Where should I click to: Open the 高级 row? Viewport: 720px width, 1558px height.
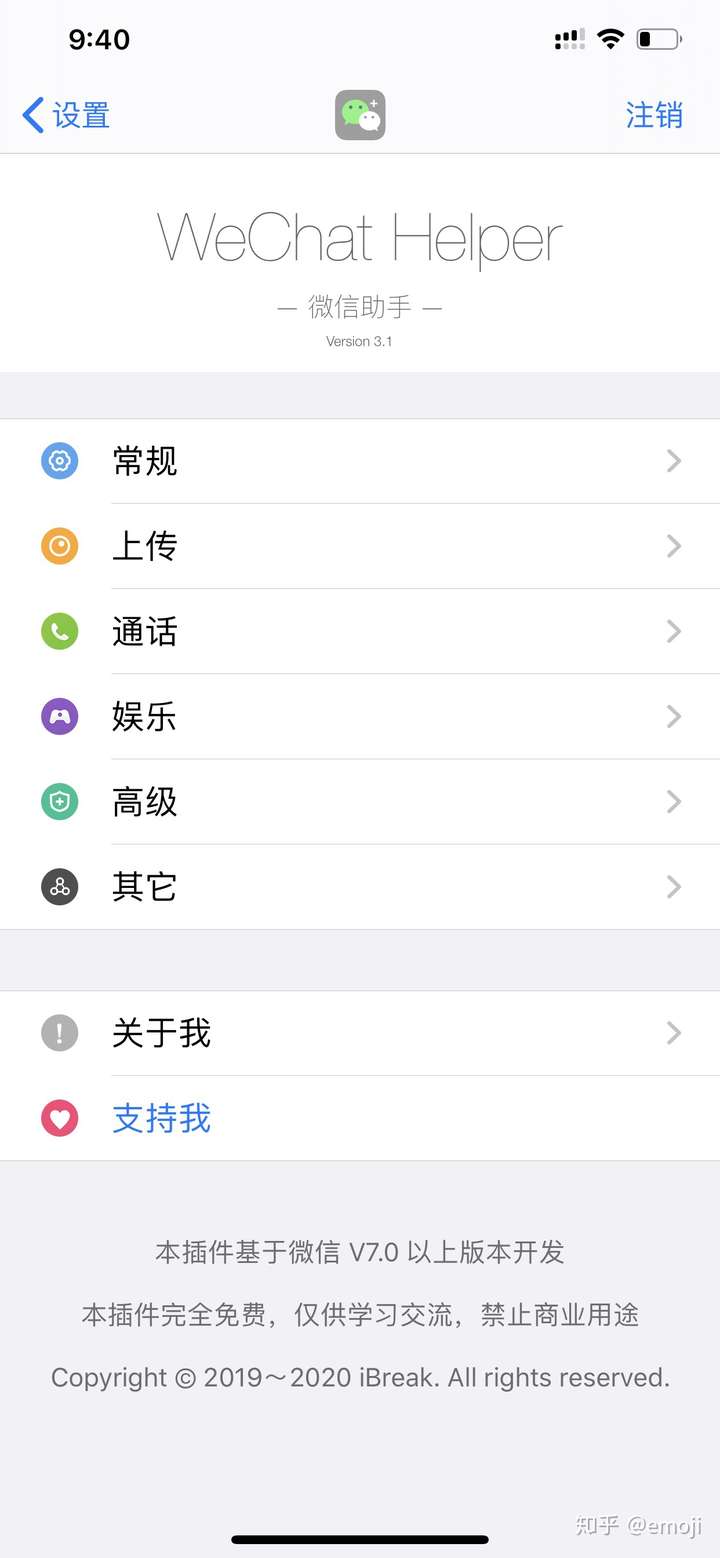pos(360,801)
